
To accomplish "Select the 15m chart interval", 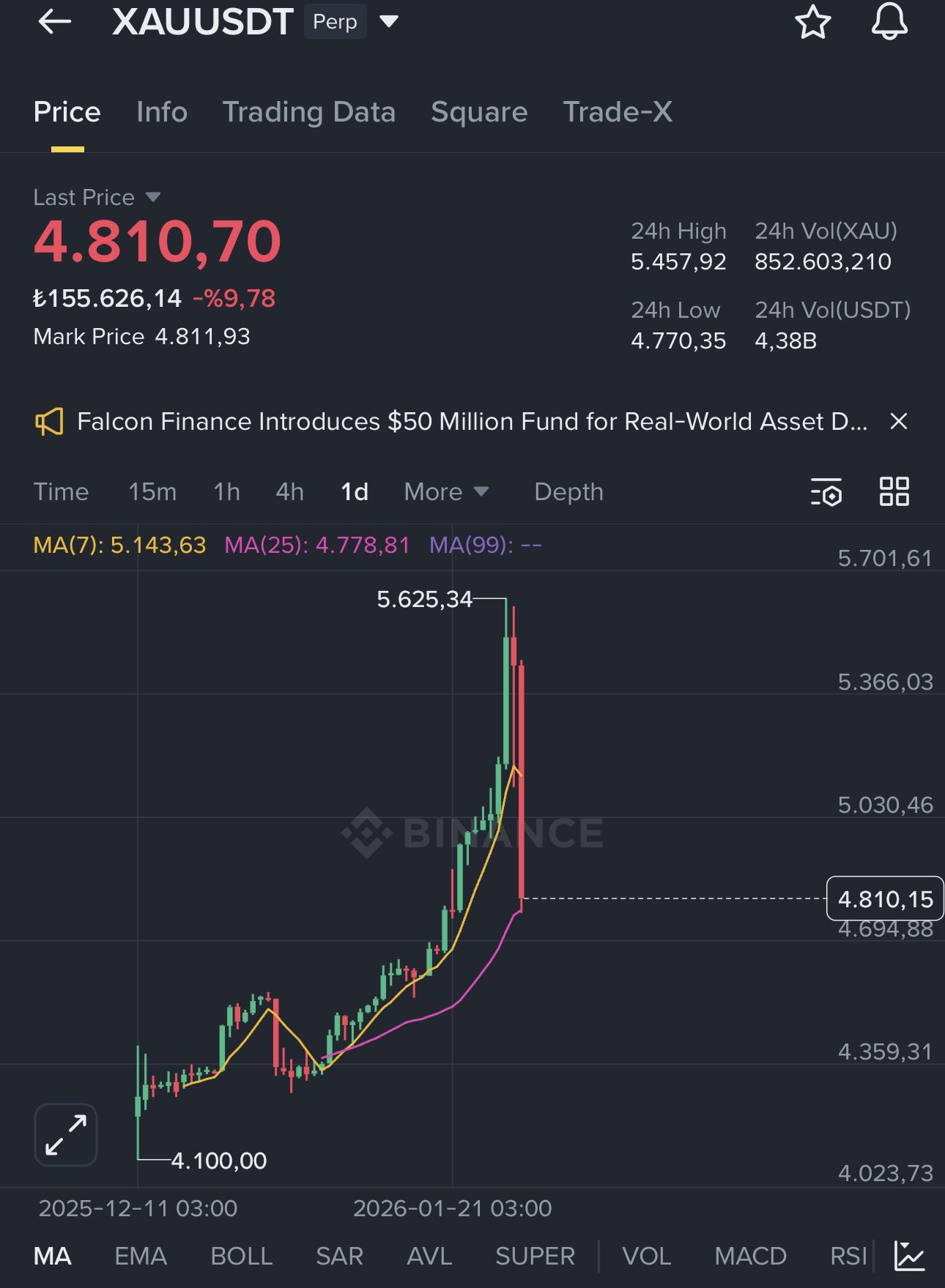I will [x=152, y=491].
